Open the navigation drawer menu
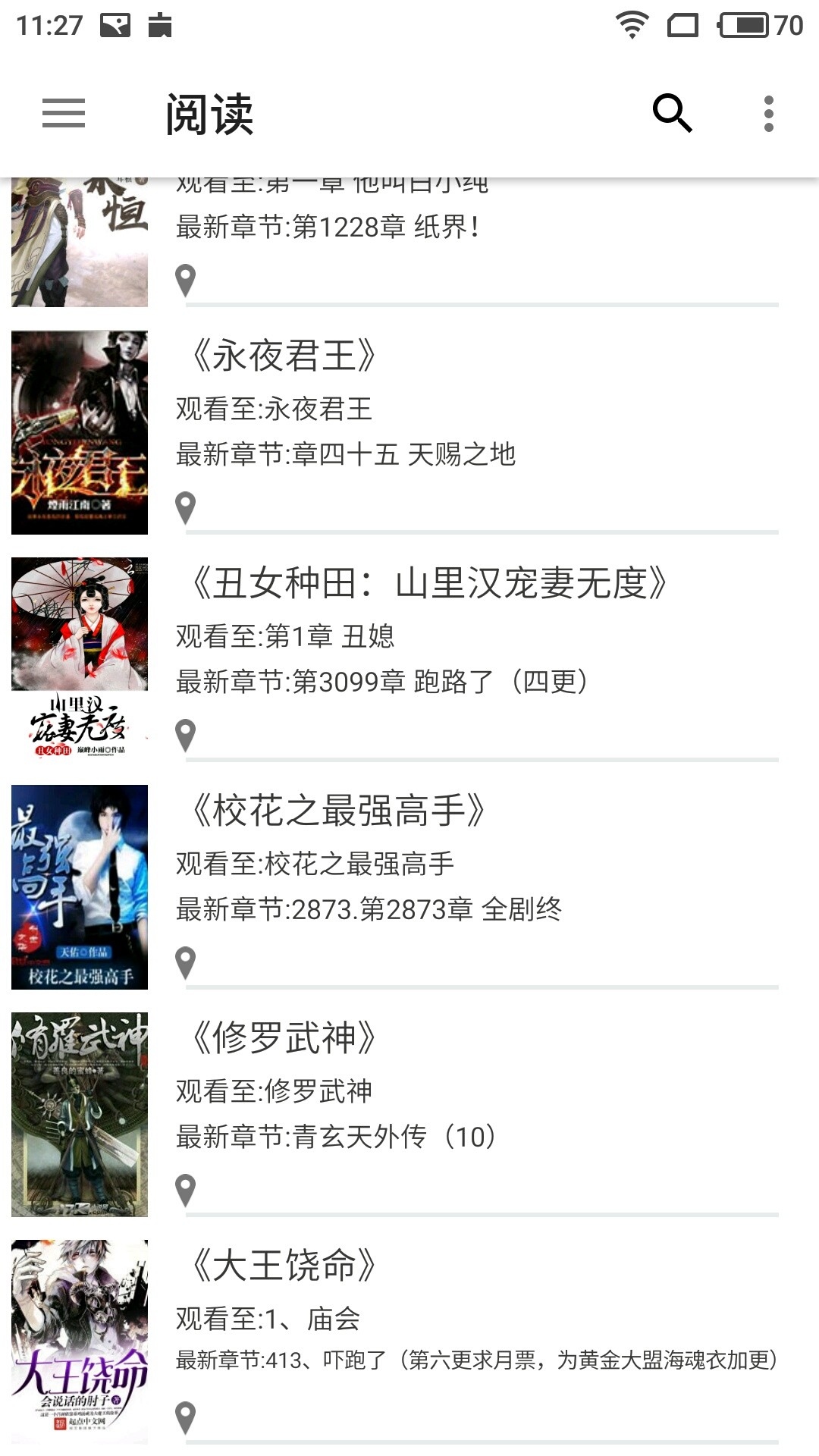 click(x=64, y=114)
